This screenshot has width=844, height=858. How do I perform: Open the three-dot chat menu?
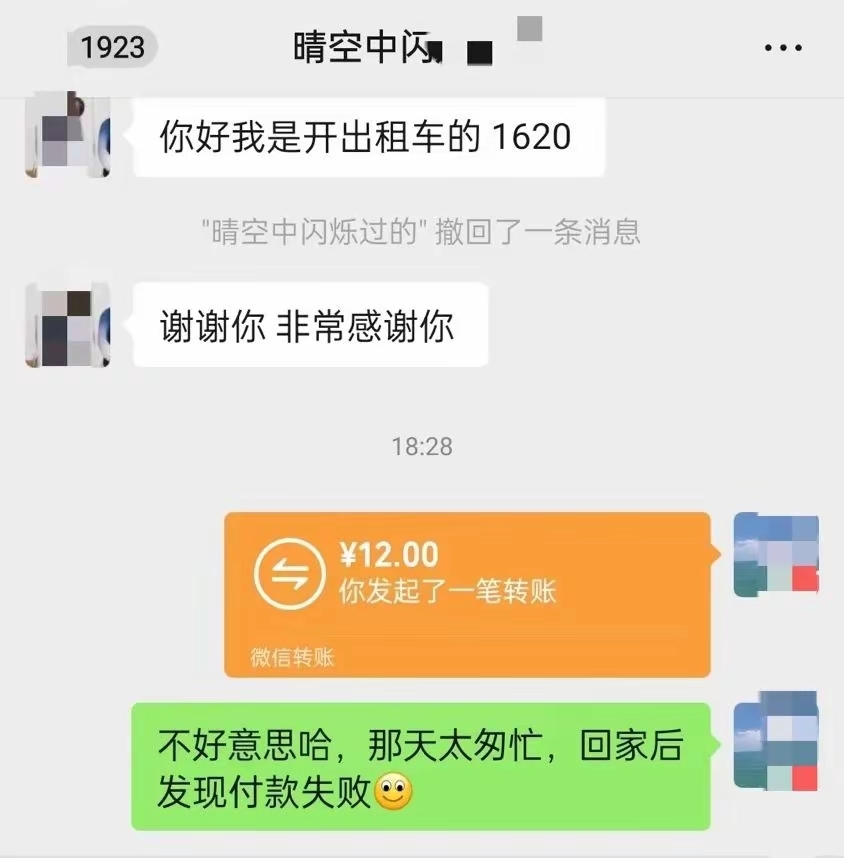(782, 48)
